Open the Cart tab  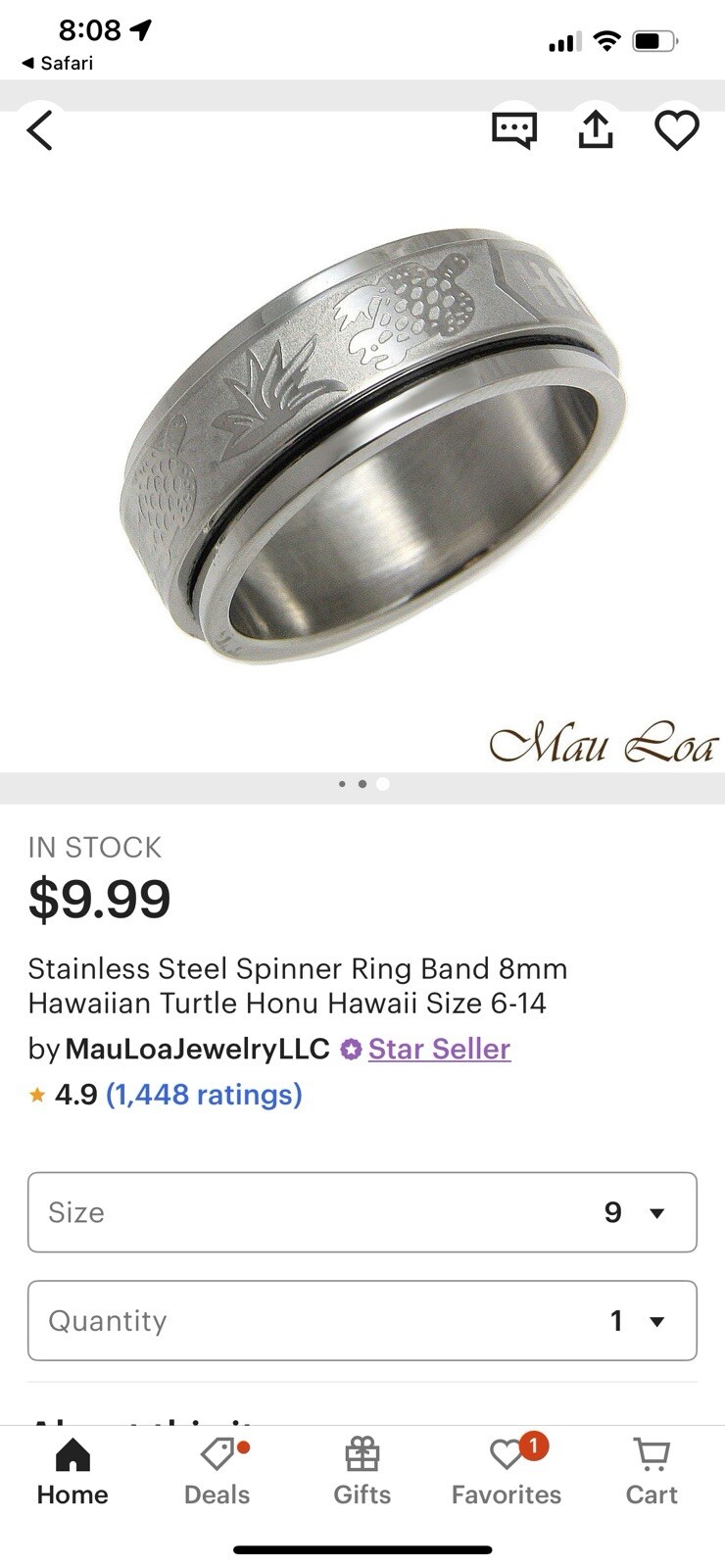[x=652, y=1472]
